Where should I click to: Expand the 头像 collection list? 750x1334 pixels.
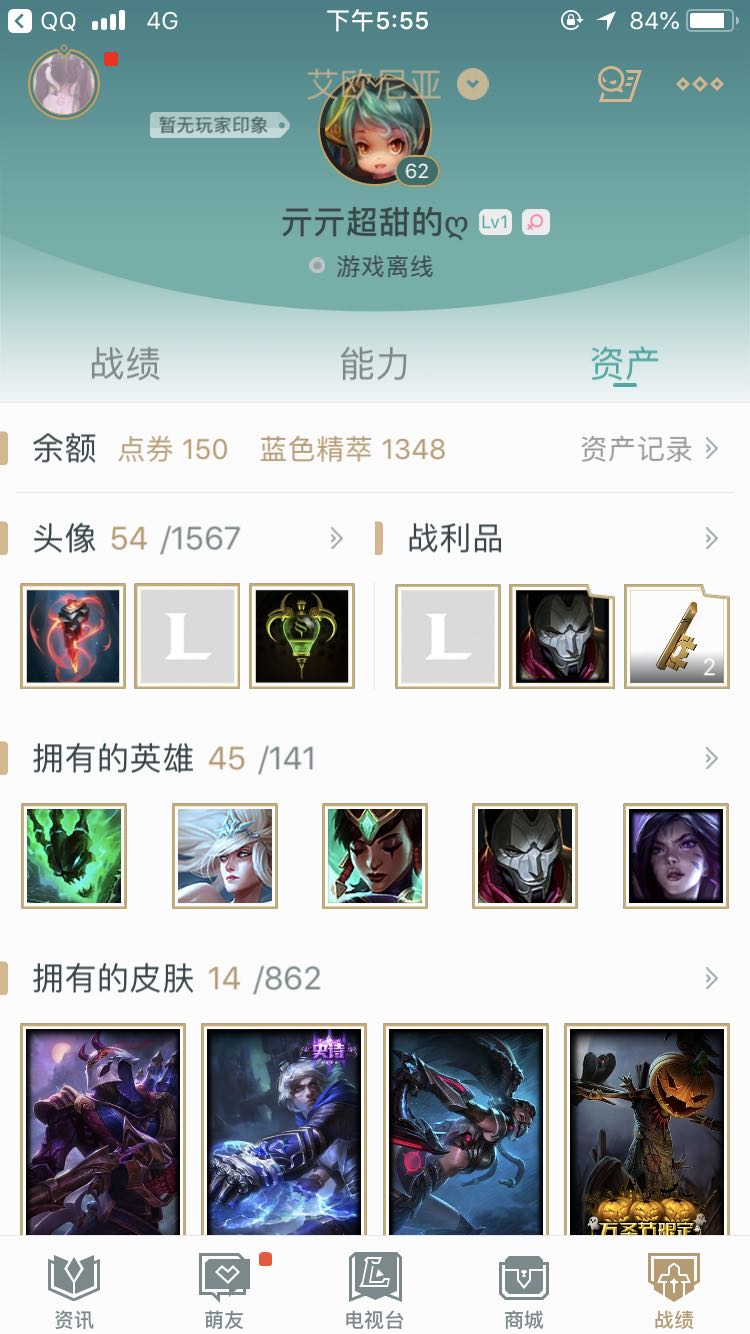337,539
